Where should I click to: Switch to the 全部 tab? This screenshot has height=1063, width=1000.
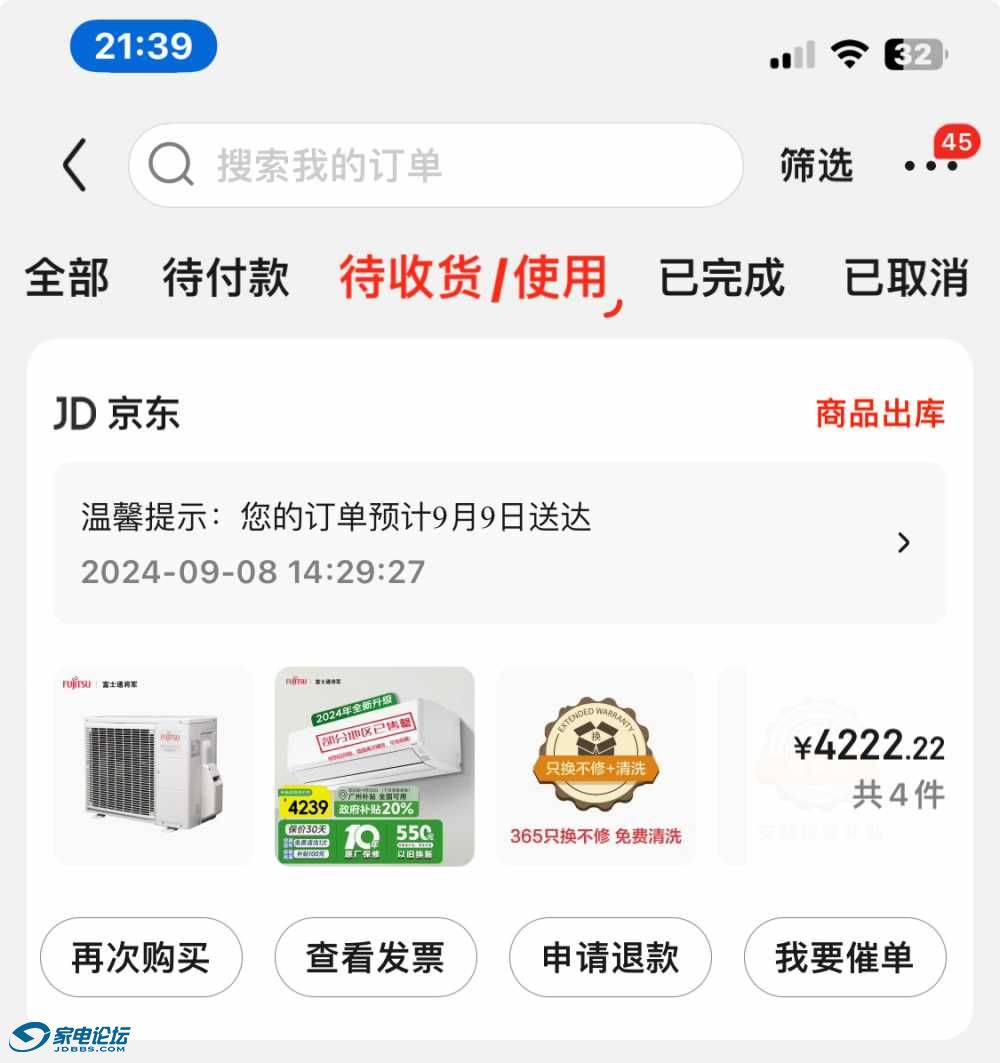tap(67, 277)
